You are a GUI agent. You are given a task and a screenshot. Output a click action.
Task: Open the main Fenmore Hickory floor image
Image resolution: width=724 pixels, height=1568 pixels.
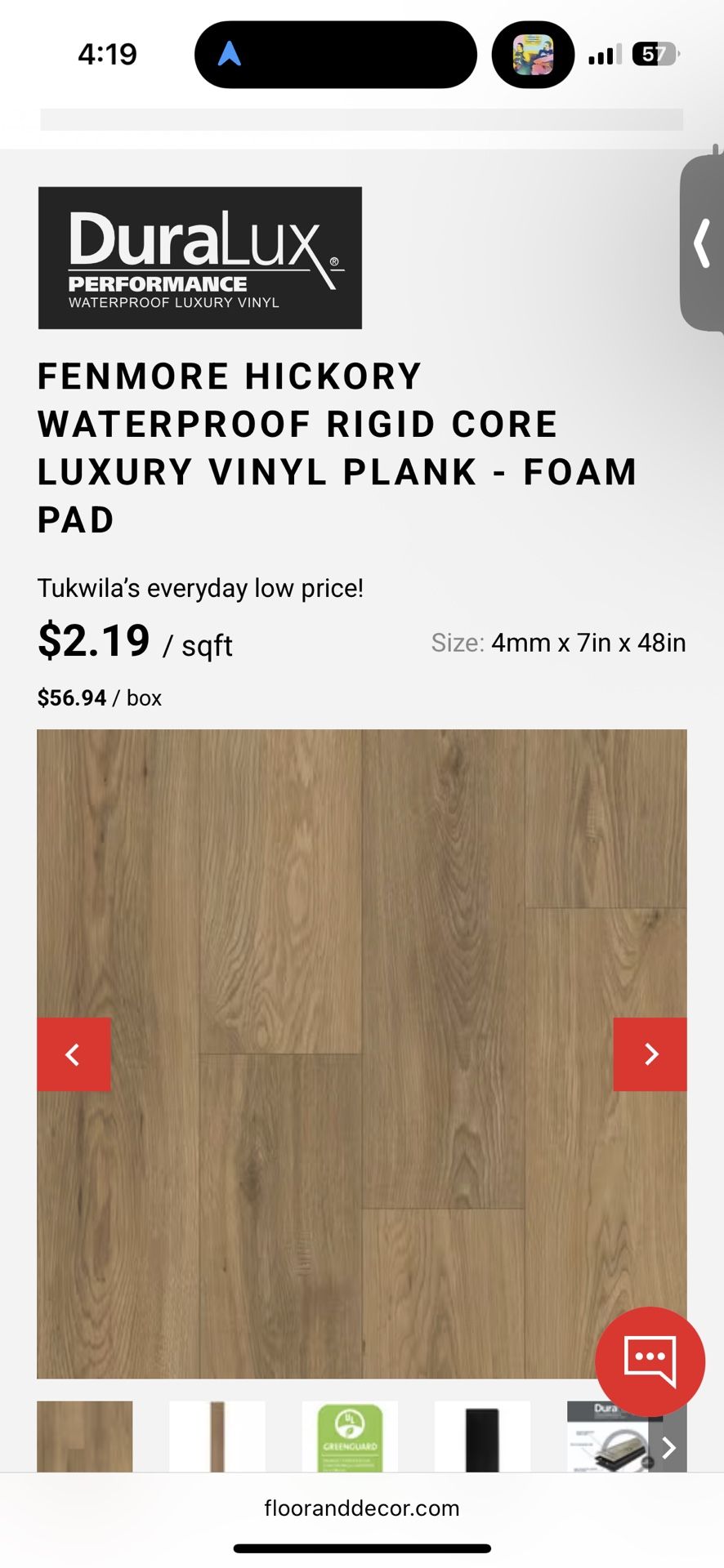(x=362, y=898)
